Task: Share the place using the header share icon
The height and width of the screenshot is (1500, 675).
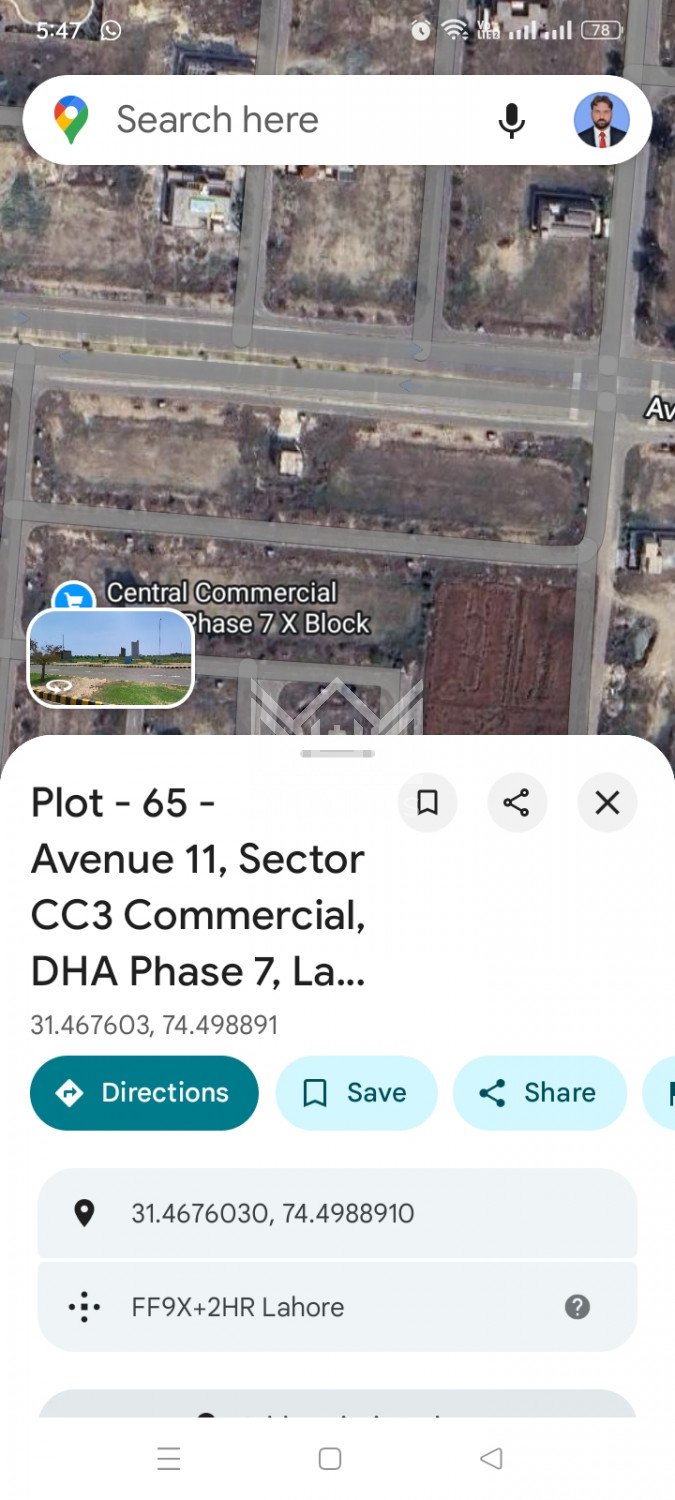Action: [517, 803]
